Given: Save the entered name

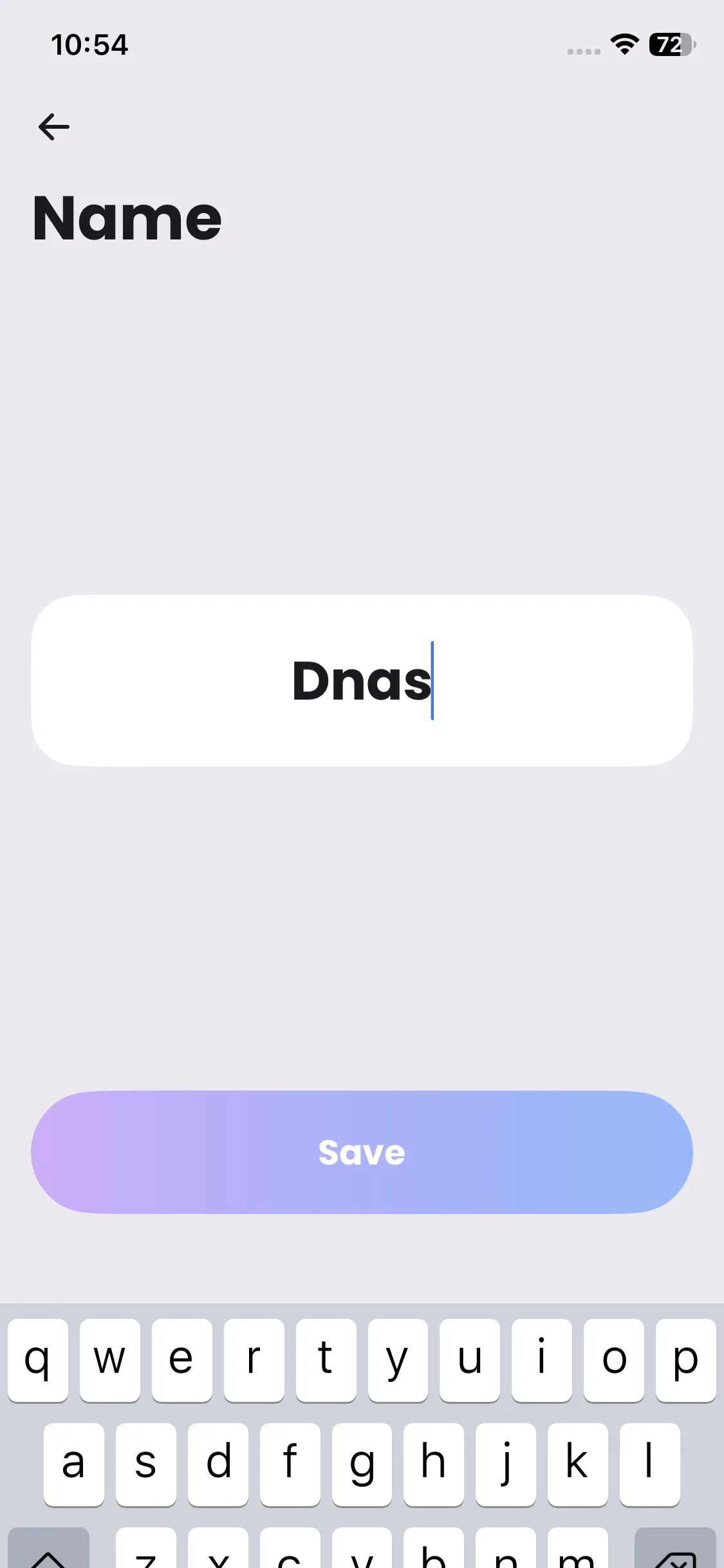Looking at the screenshot, I should [x=362, y=1152].
